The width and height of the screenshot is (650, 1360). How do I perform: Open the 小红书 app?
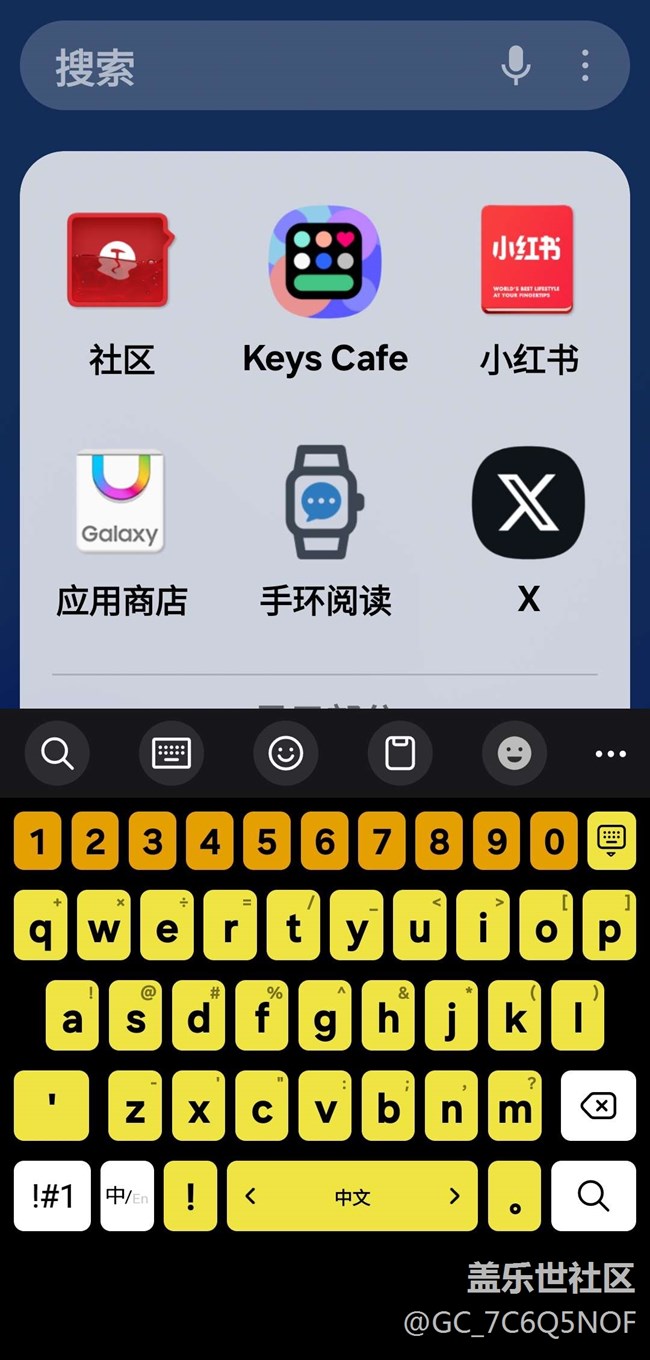point(528,290)
